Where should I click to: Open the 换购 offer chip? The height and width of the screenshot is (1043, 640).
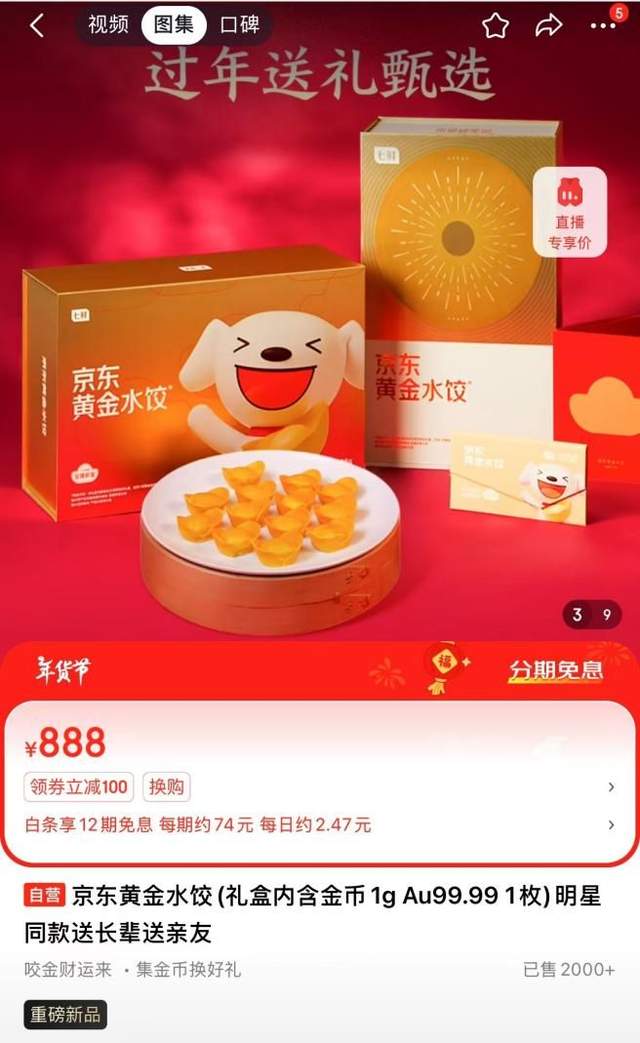(166, 787)
